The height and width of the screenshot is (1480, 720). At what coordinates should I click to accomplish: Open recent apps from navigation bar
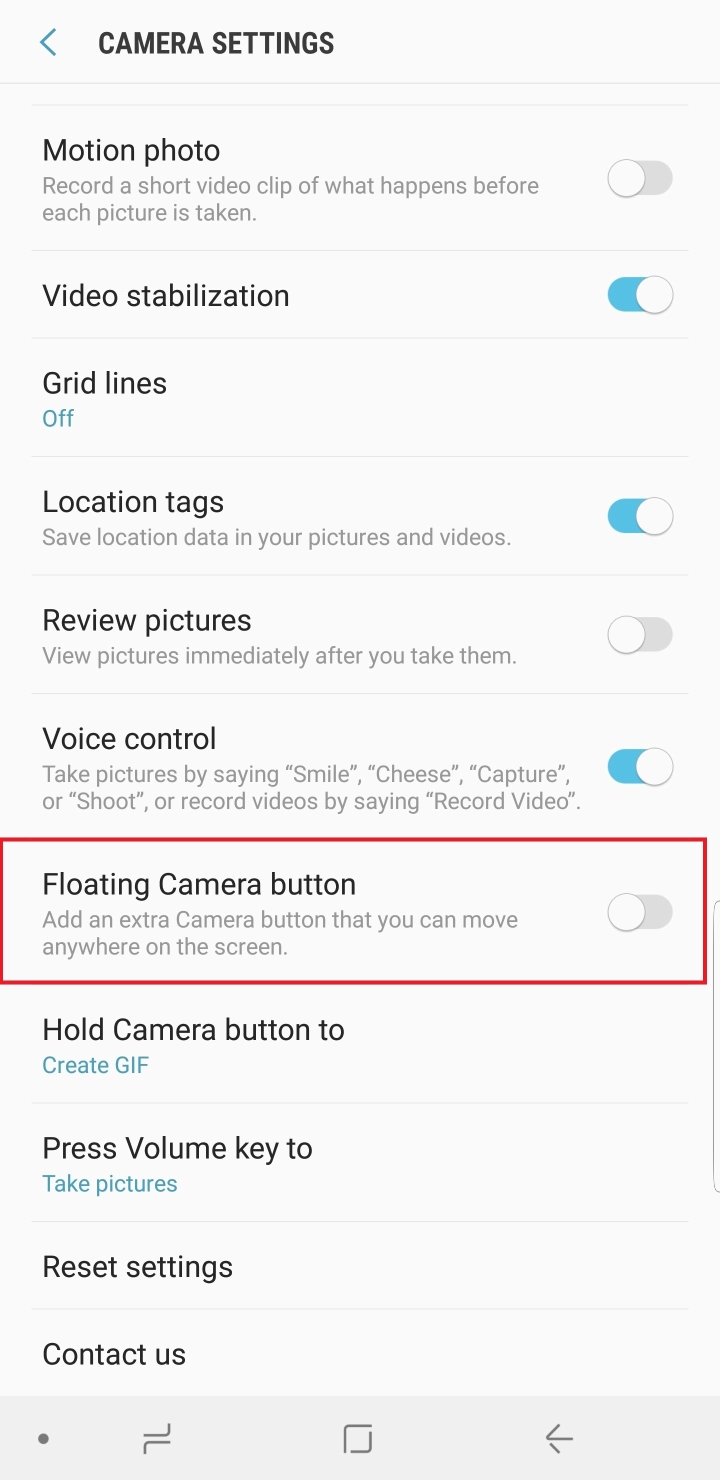[x=157, y=1439]
